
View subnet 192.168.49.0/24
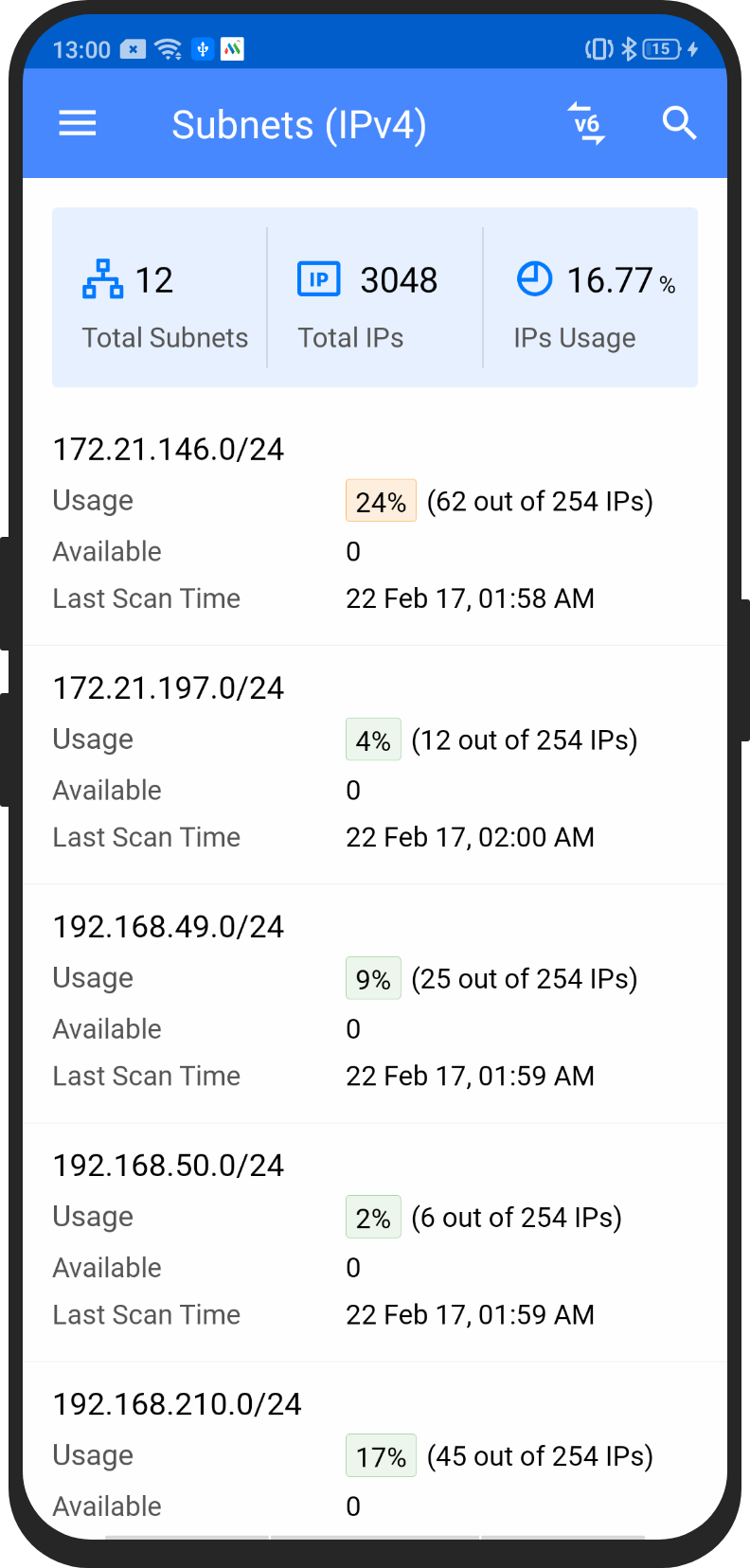click(169, 926)
